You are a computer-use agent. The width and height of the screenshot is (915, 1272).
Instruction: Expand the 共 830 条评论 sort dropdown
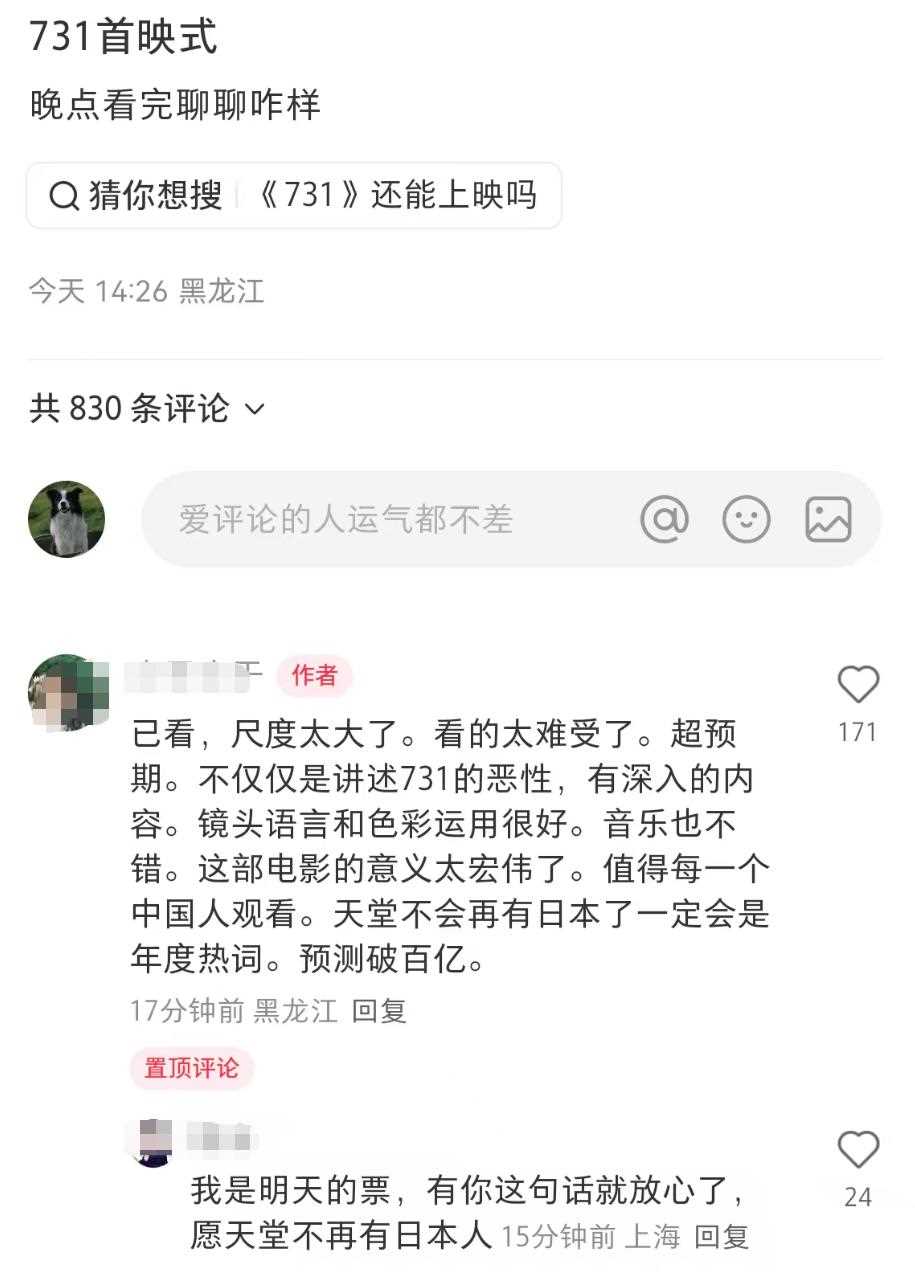pos(254,409)
